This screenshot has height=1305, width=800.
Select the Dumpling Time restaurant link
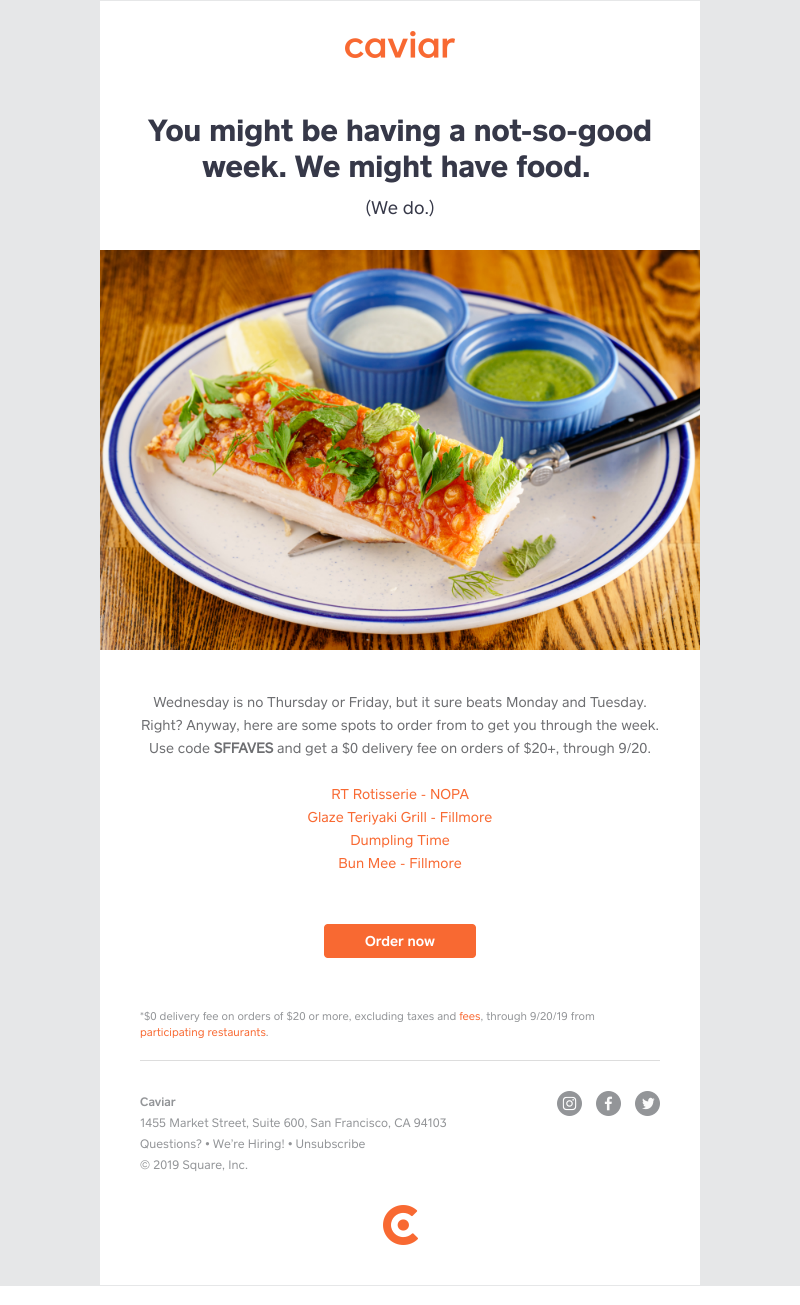(400, 840)
